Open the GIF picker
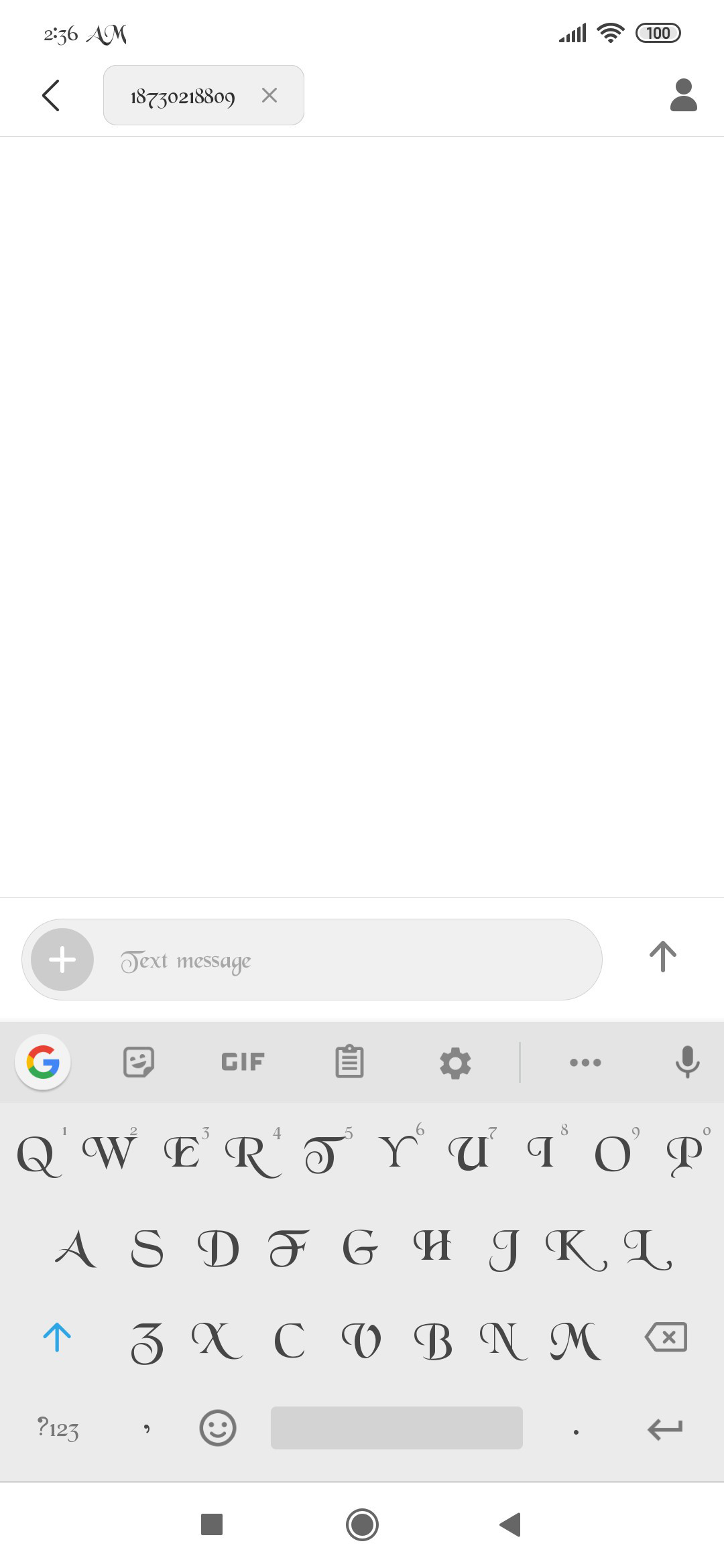The height and width of the screenshot is (1568, 724). coord(243,1062)
